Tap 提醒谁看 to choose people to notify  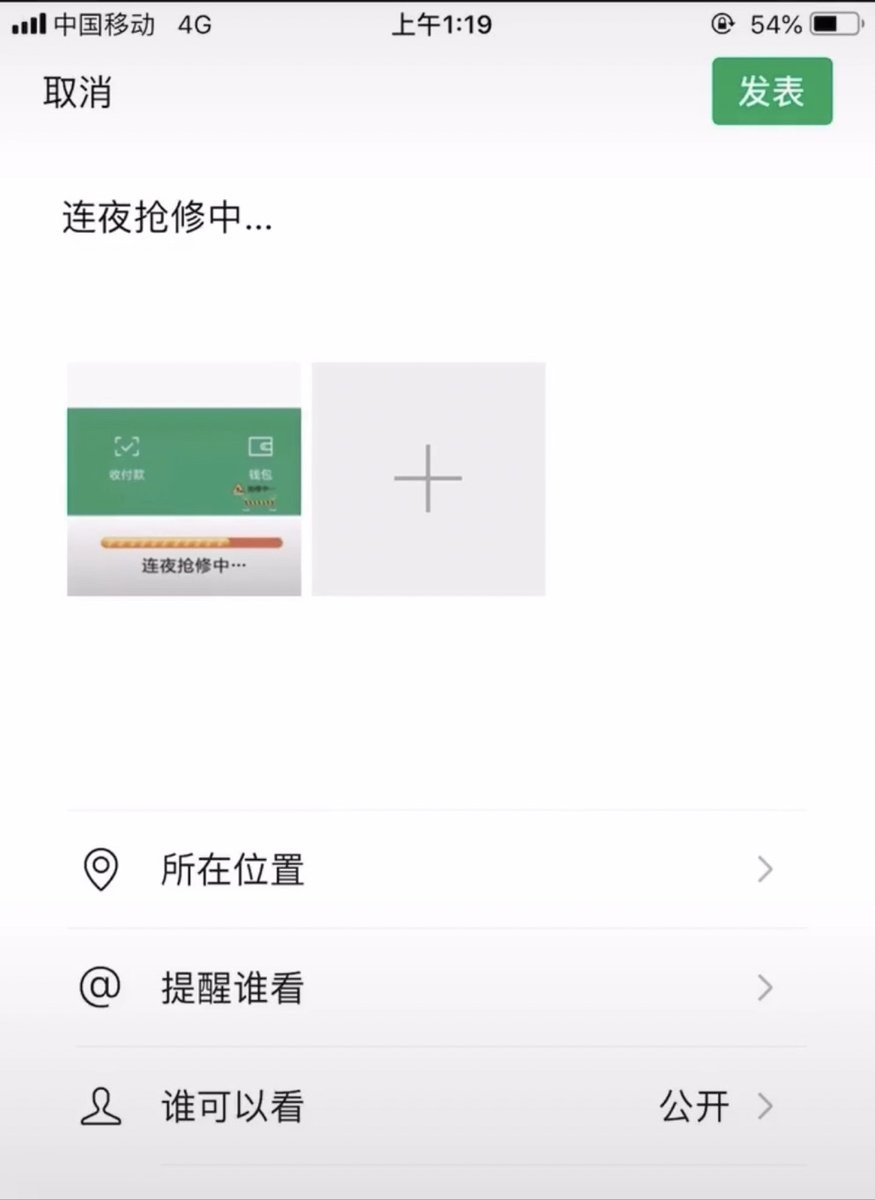(x=230, y=988)
